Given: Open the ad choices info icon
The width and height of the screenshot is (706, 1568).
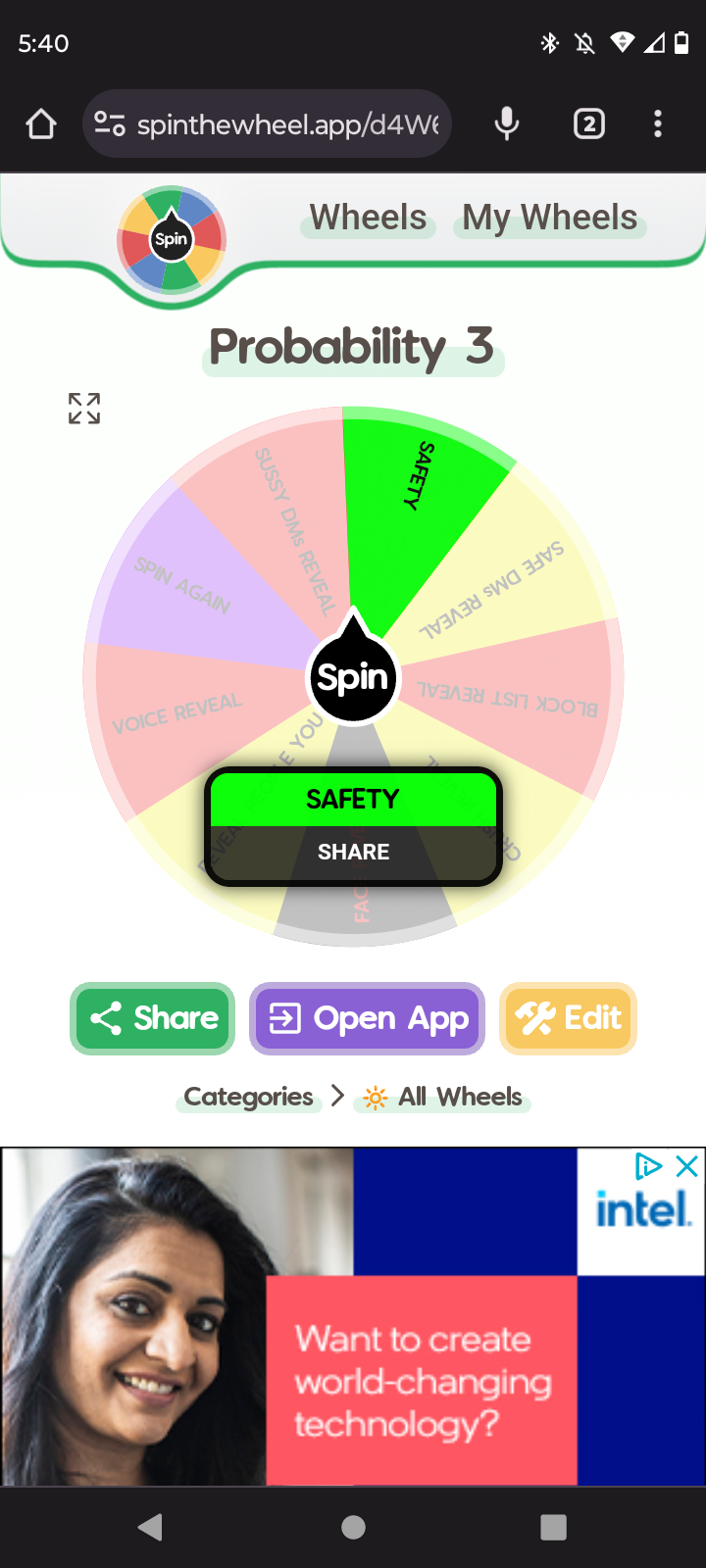Looking at the screenshot, I should tap(648, 1166).
